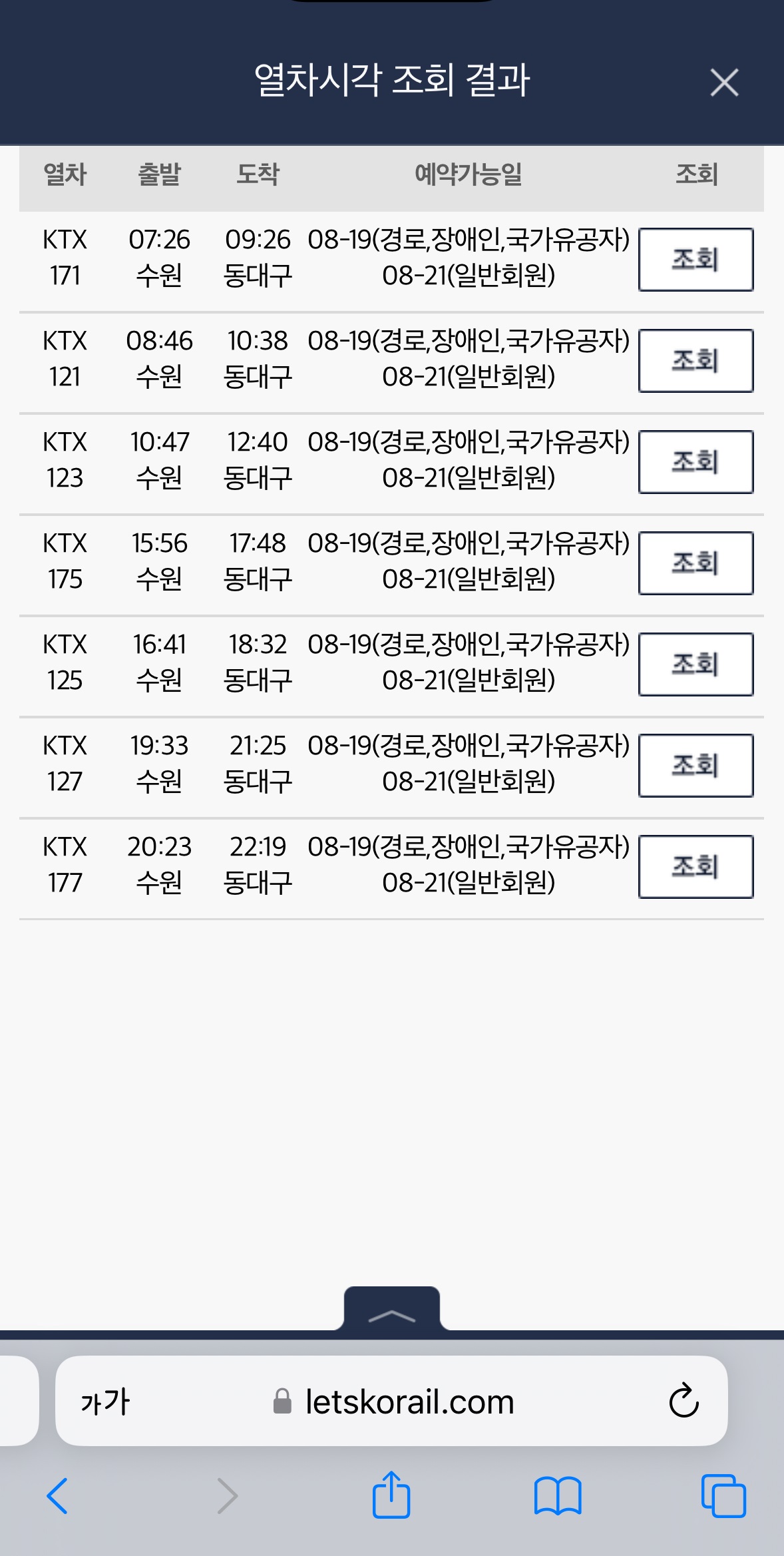Query KTX 177 departing 20:23
The width and height of the screenshot is (784, 1556).
(x=695, y=867)
